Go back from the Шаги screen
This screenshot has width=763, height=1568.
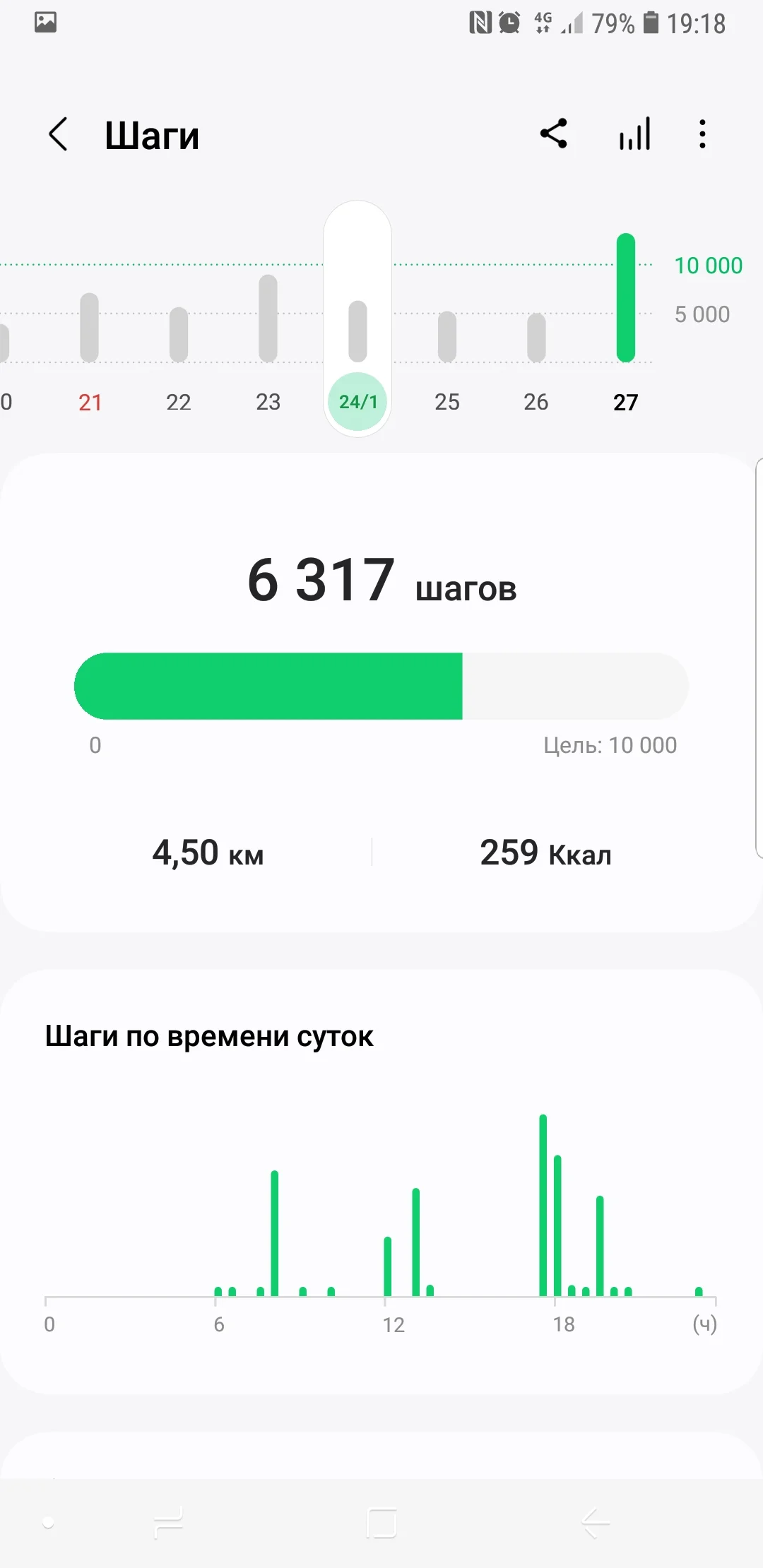click(59, 134)
